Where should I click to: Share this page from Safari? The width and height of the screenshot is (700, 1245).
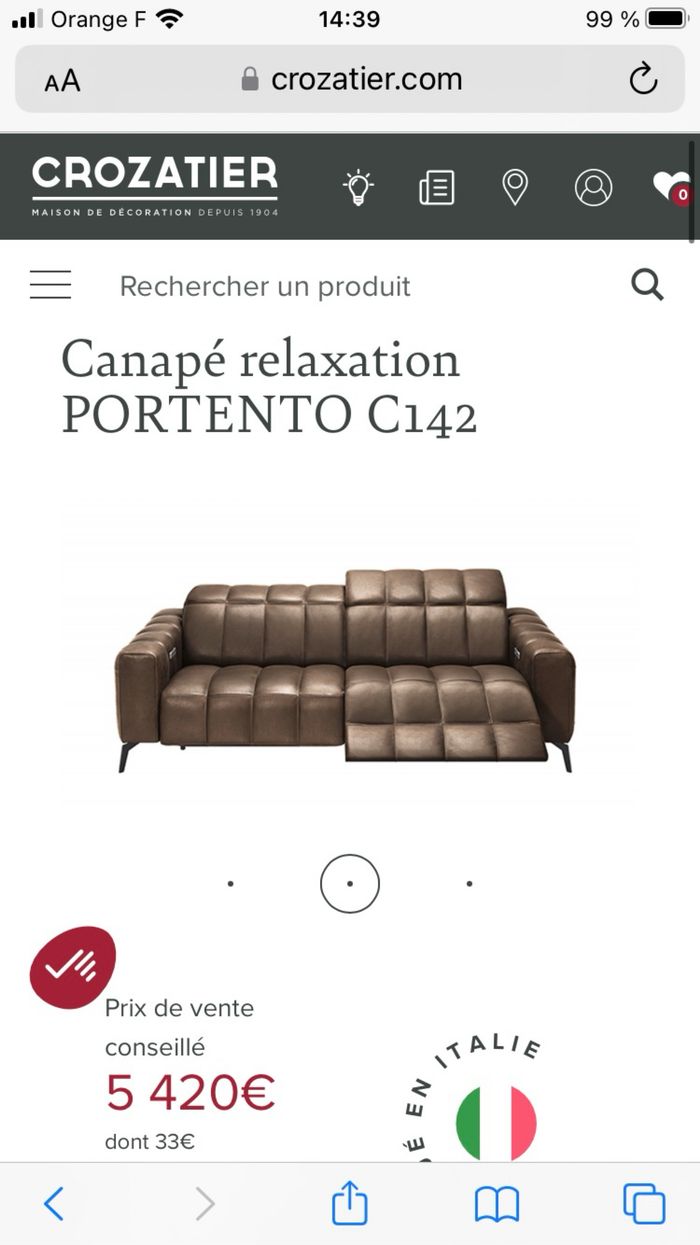(x=349, y=1202)
